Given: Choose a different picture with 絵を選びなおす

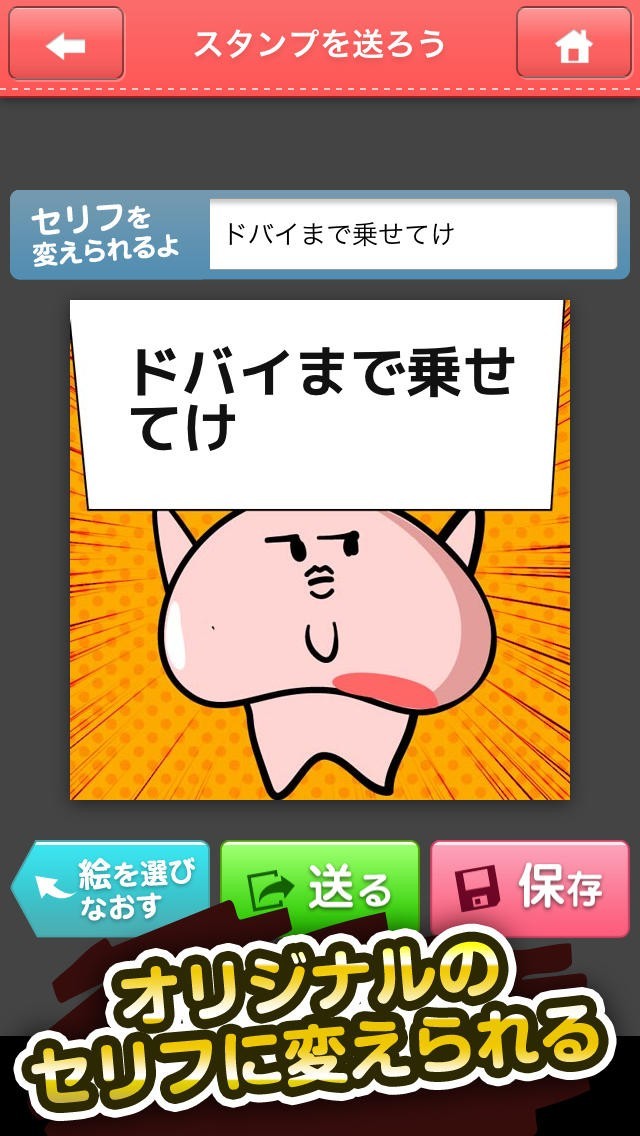Looking at the screenshot, I should 110,888.
